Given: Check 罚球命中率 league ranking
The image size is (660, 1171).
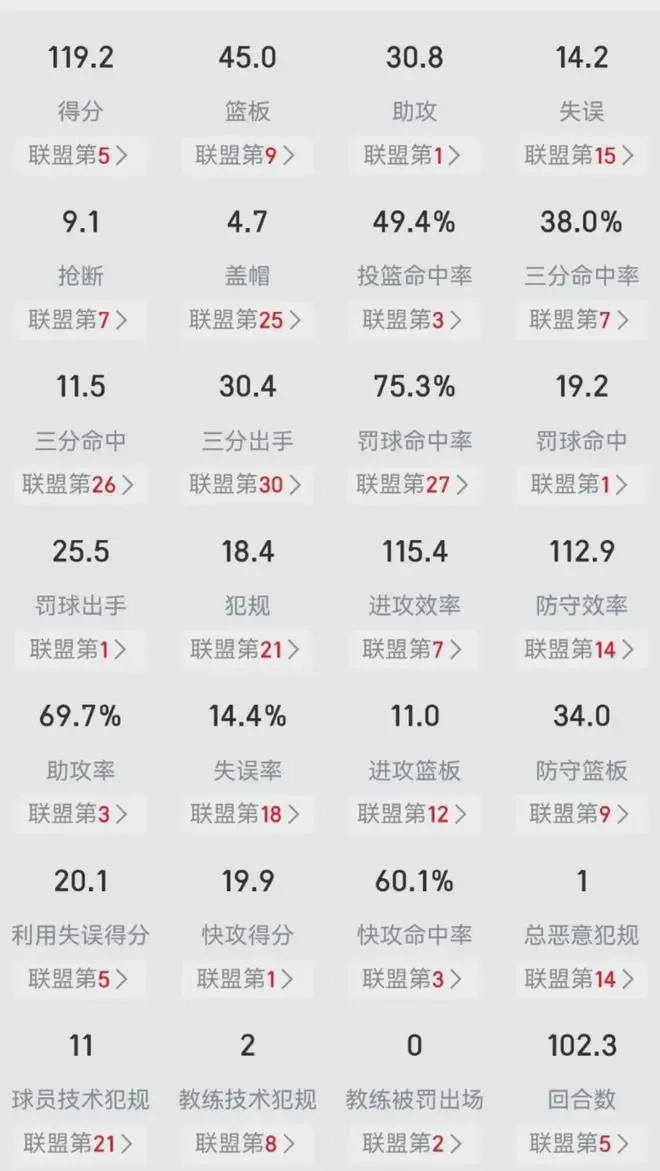Looking at the screenshot, I should tap(414, 485).
